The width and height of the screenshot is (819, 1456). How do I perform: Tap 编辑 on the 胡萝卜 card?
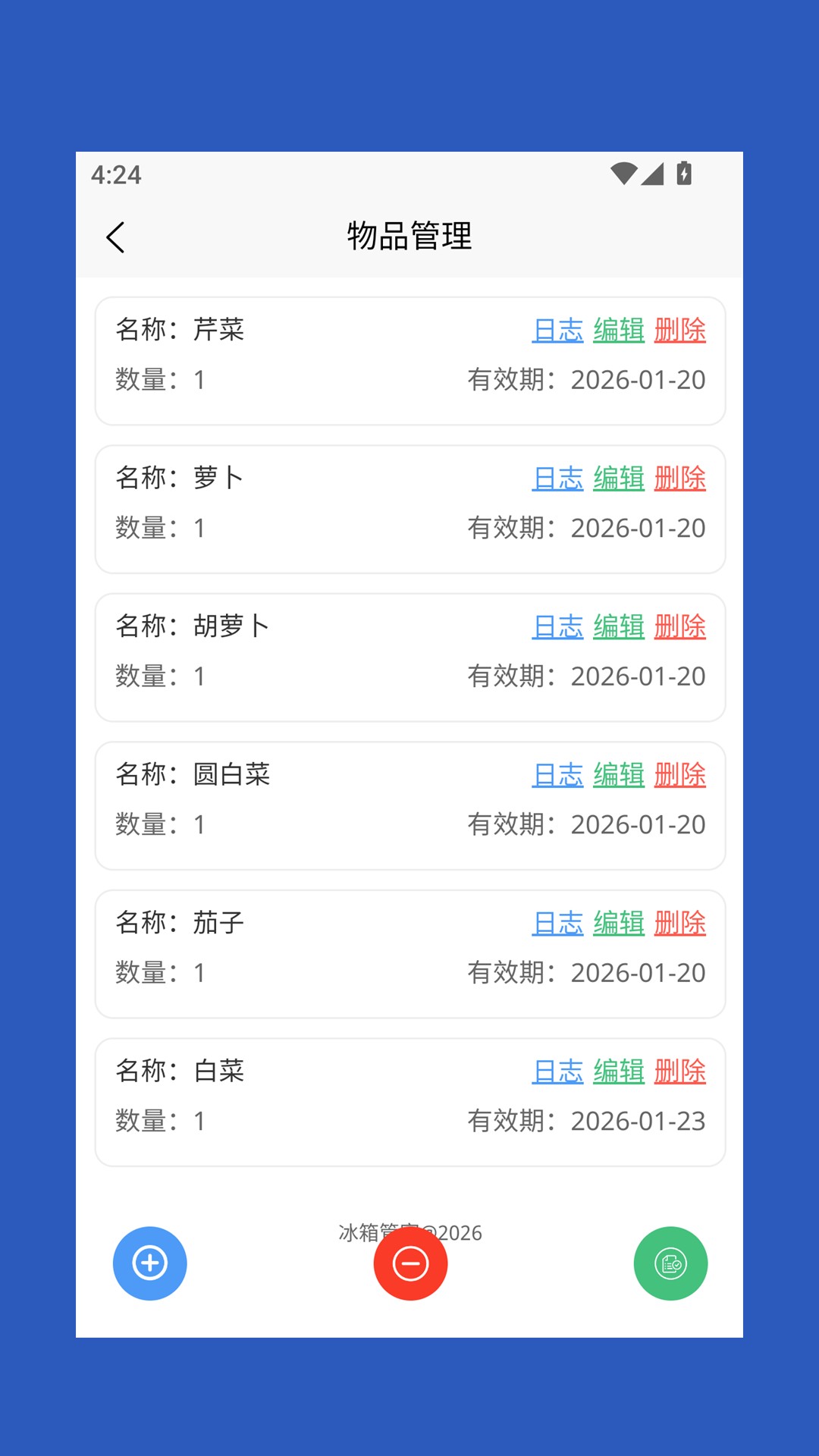pos(618,626)
